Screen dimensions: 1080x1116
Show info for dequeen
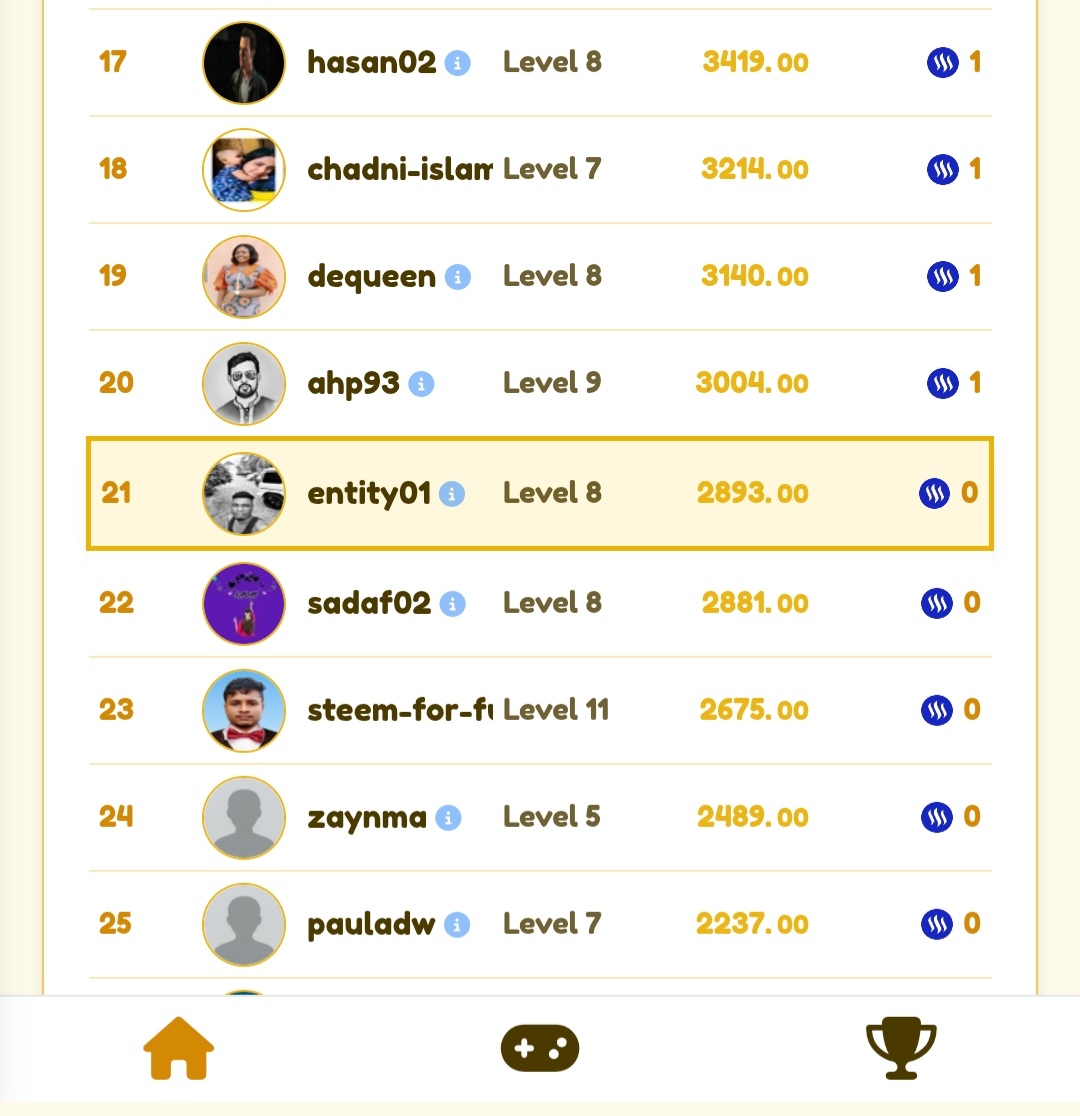pos(458,277)
